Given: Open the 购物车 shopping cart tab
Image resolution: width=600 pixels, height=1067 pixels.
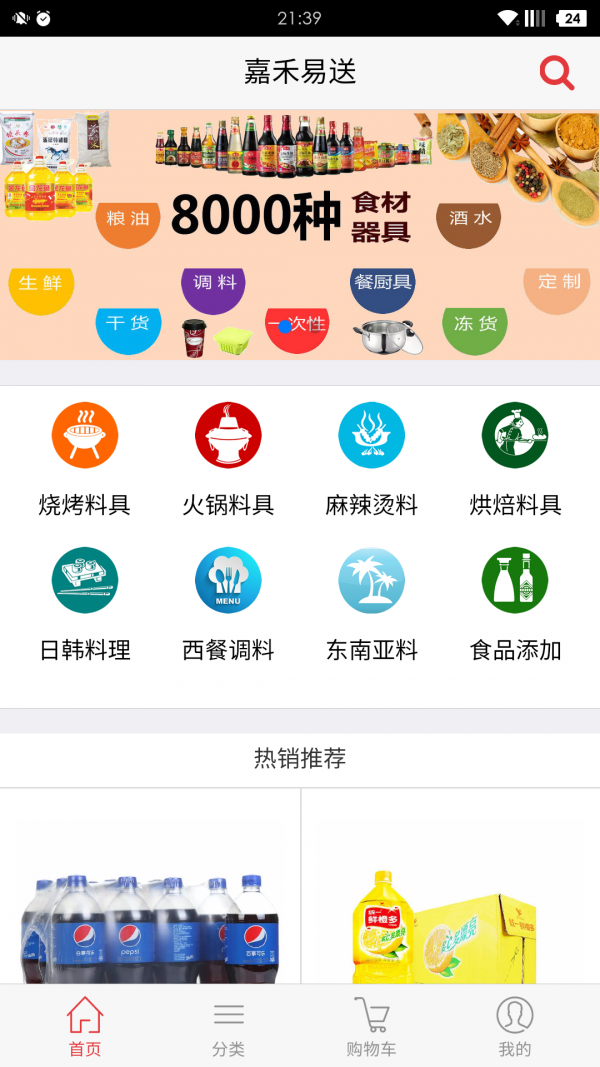Looking at the screenshot, I should point(371,1026).
